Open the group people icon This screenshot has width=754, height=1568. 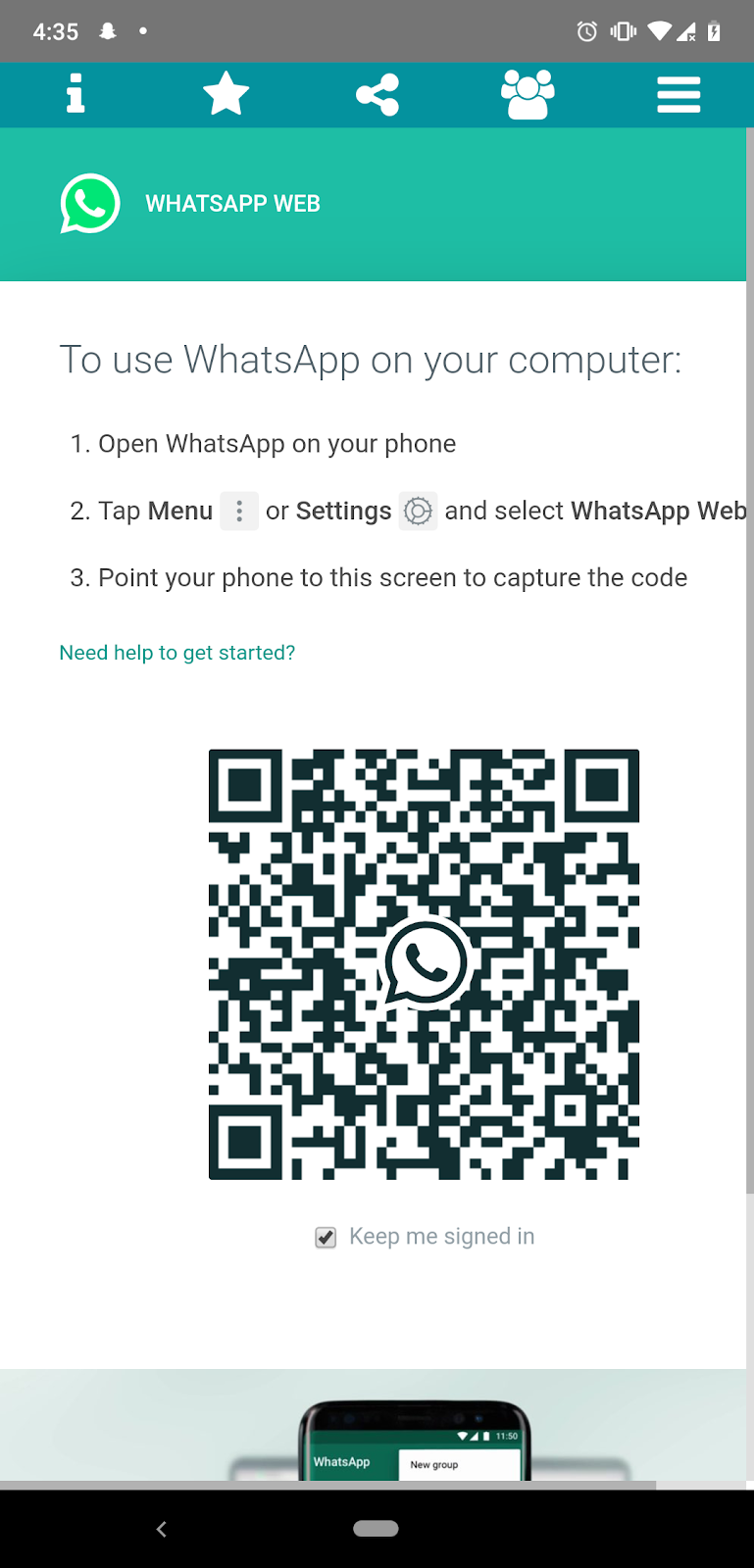point(528,95)
